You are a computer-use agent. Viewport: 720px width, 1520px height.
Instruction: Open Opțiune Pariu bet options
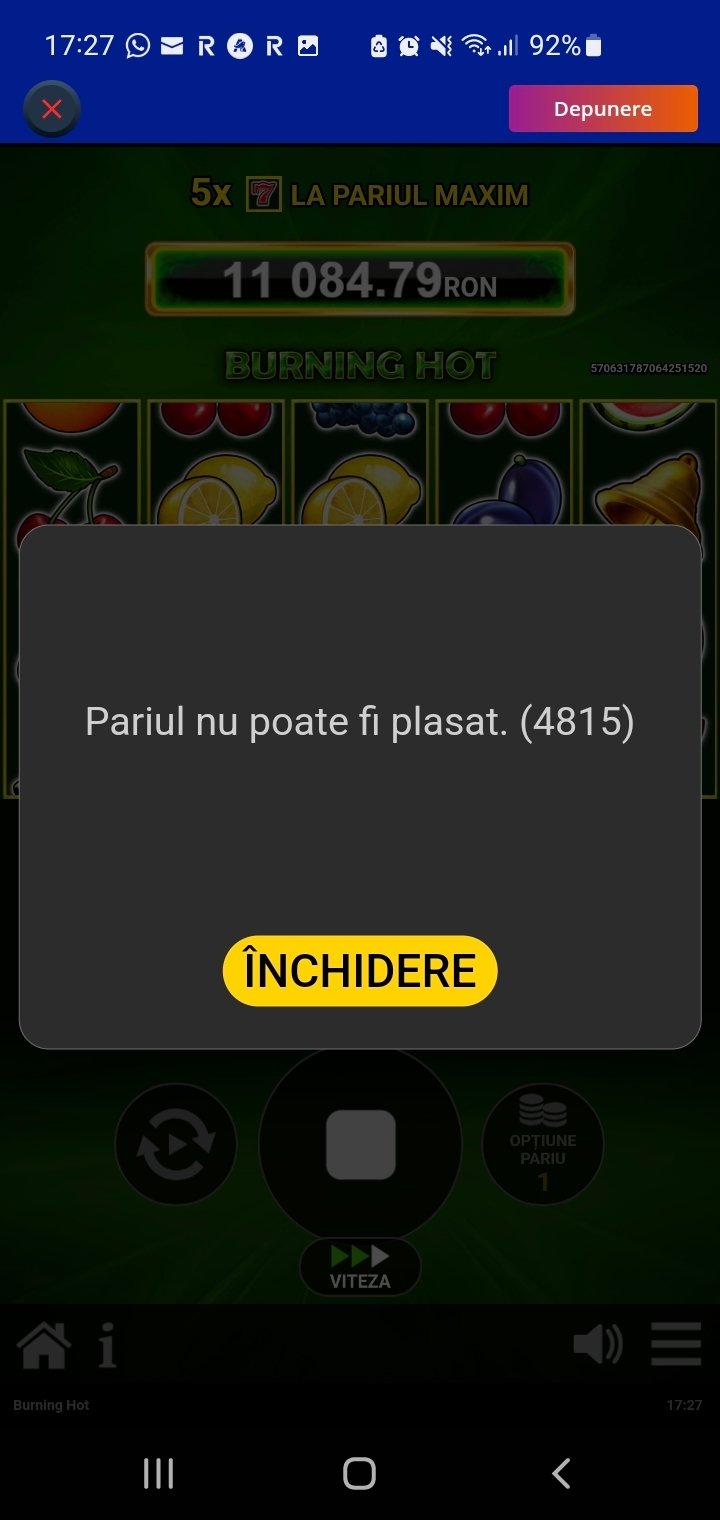click(543, 1144)
